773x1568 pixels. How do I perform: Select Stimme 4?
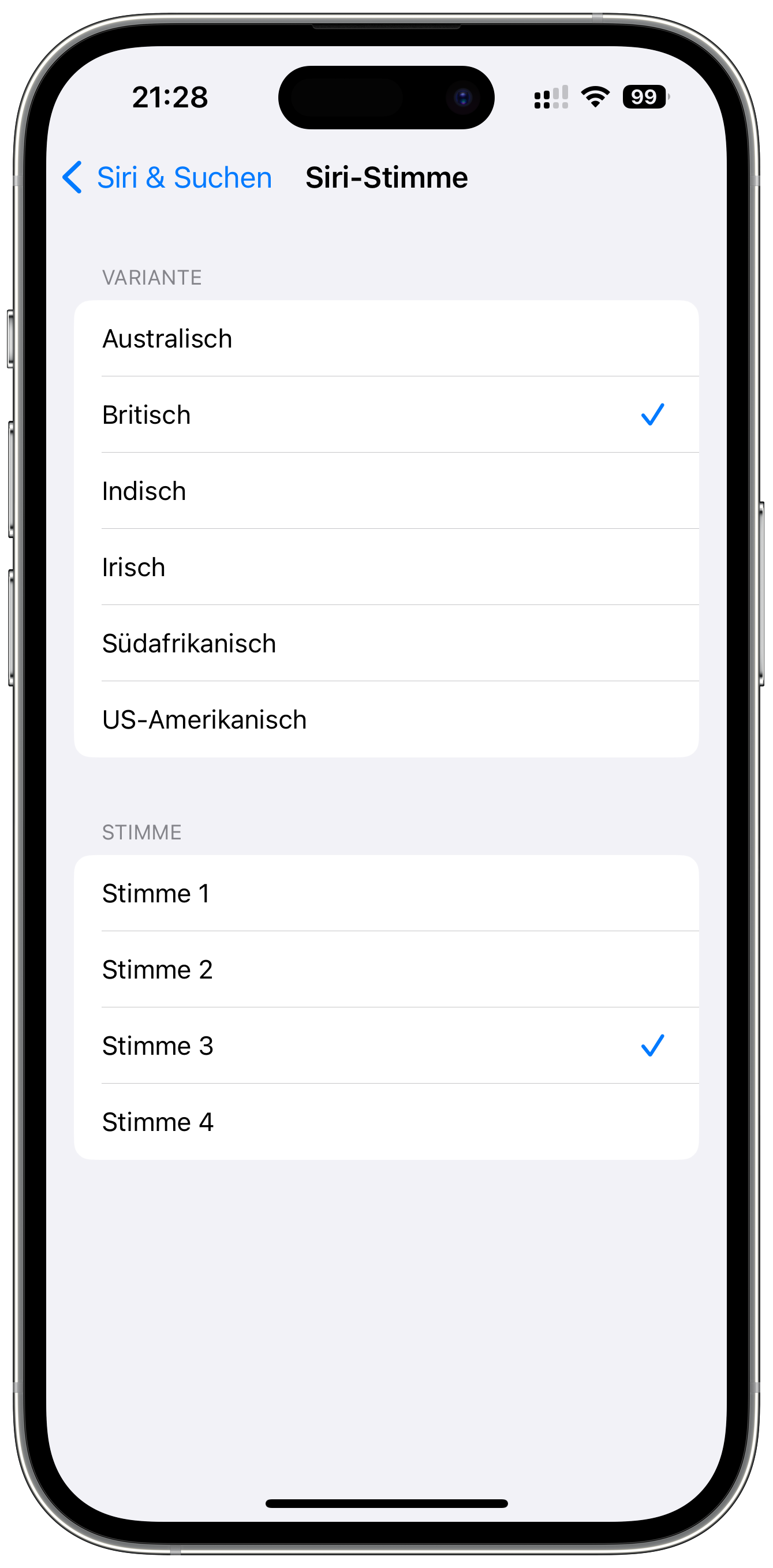pos(386,1121)
